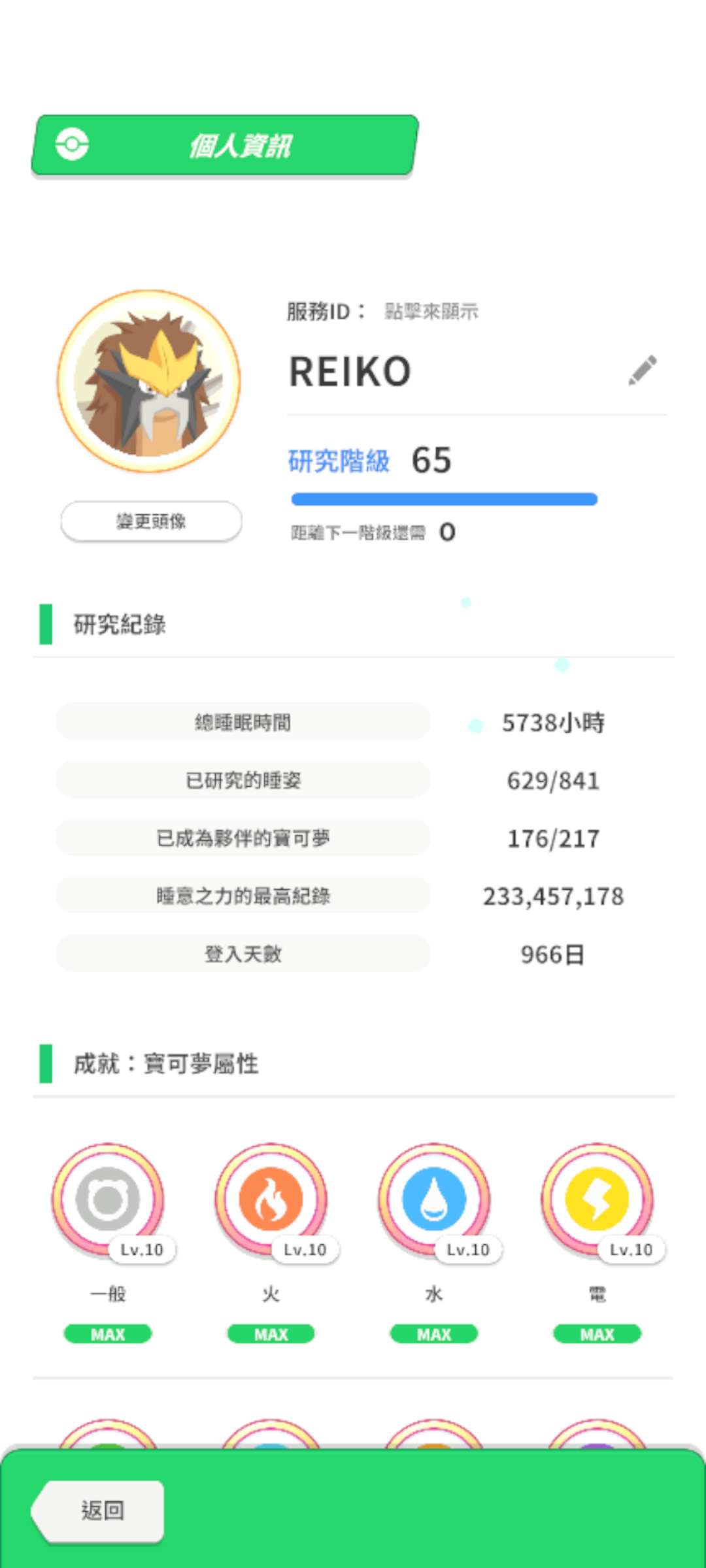Image resolution: width=706 pixels, height=1568 pixels.
Task: View the 水 type achievement badge
Action: (x=434, y=1200)
